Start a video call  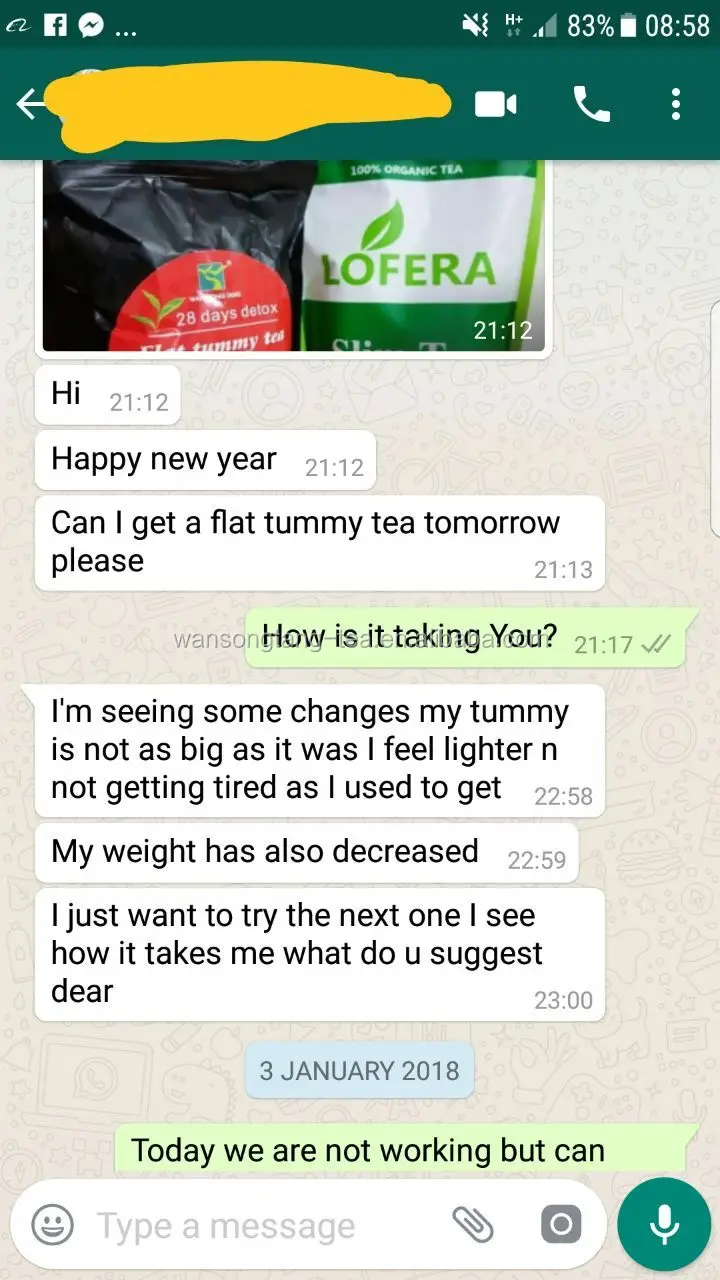click(x=496, y=104)
